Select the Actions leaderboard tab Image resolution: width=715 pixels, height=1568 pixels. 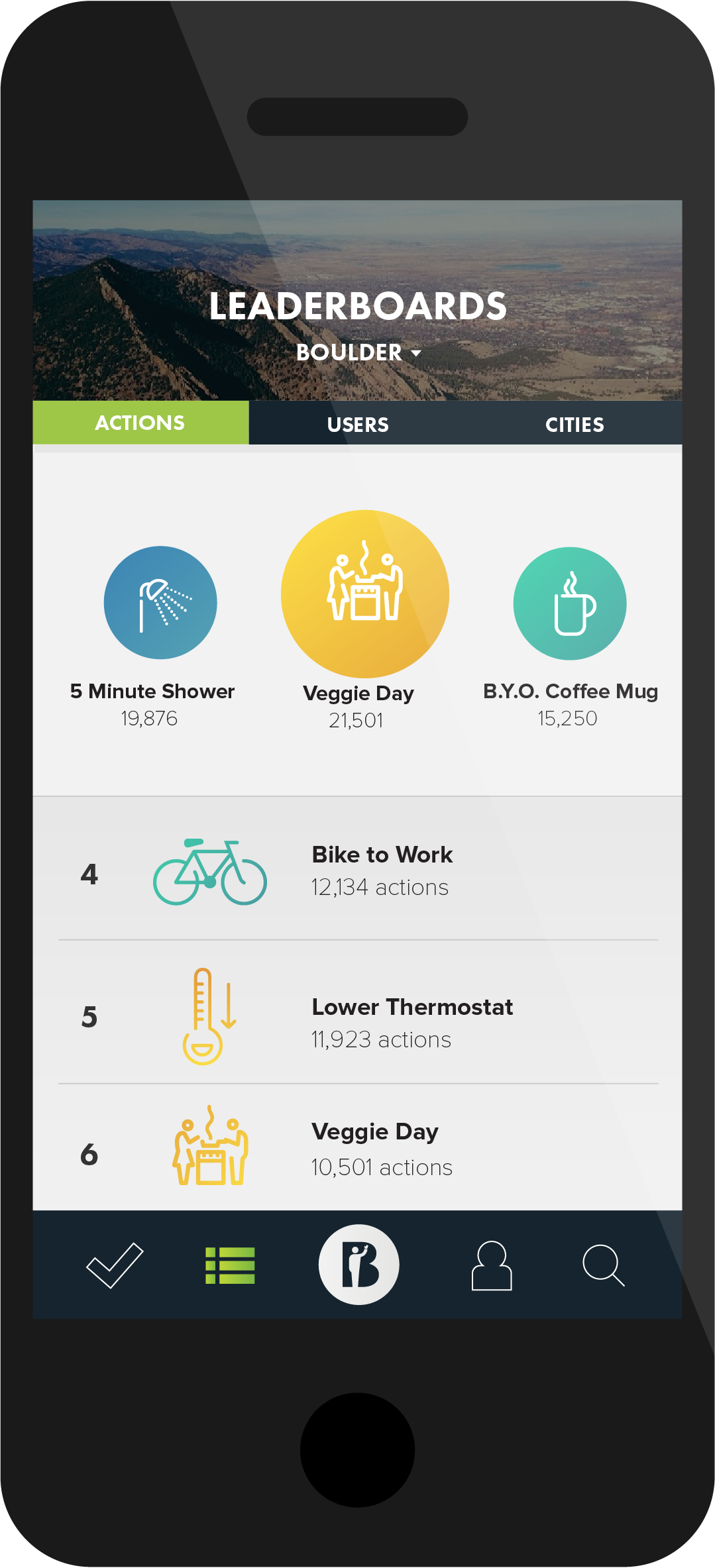pos(140,423)
